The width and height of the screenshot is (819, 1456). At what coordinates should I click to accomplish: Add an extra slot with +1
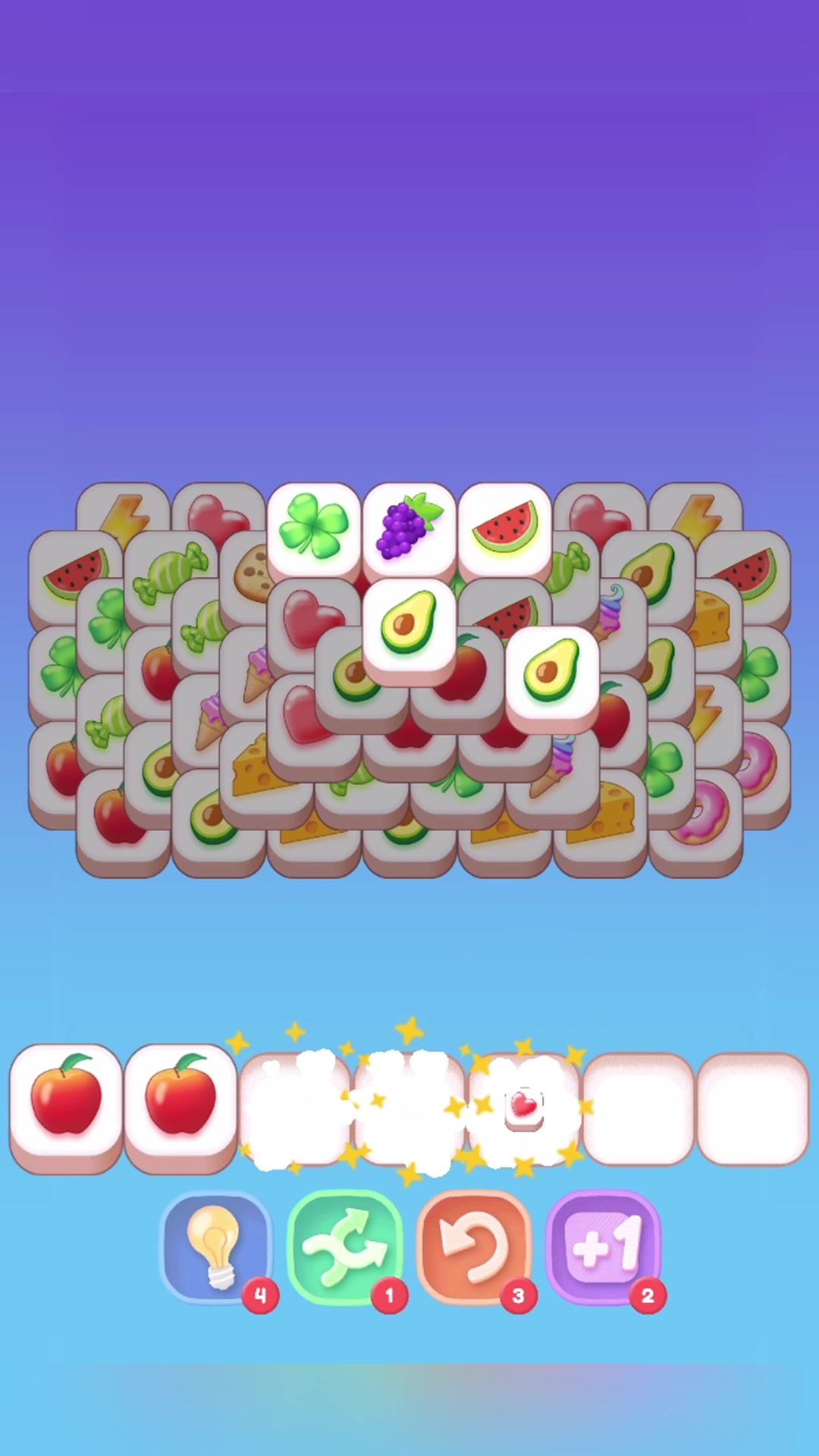tap(603, 1246)
